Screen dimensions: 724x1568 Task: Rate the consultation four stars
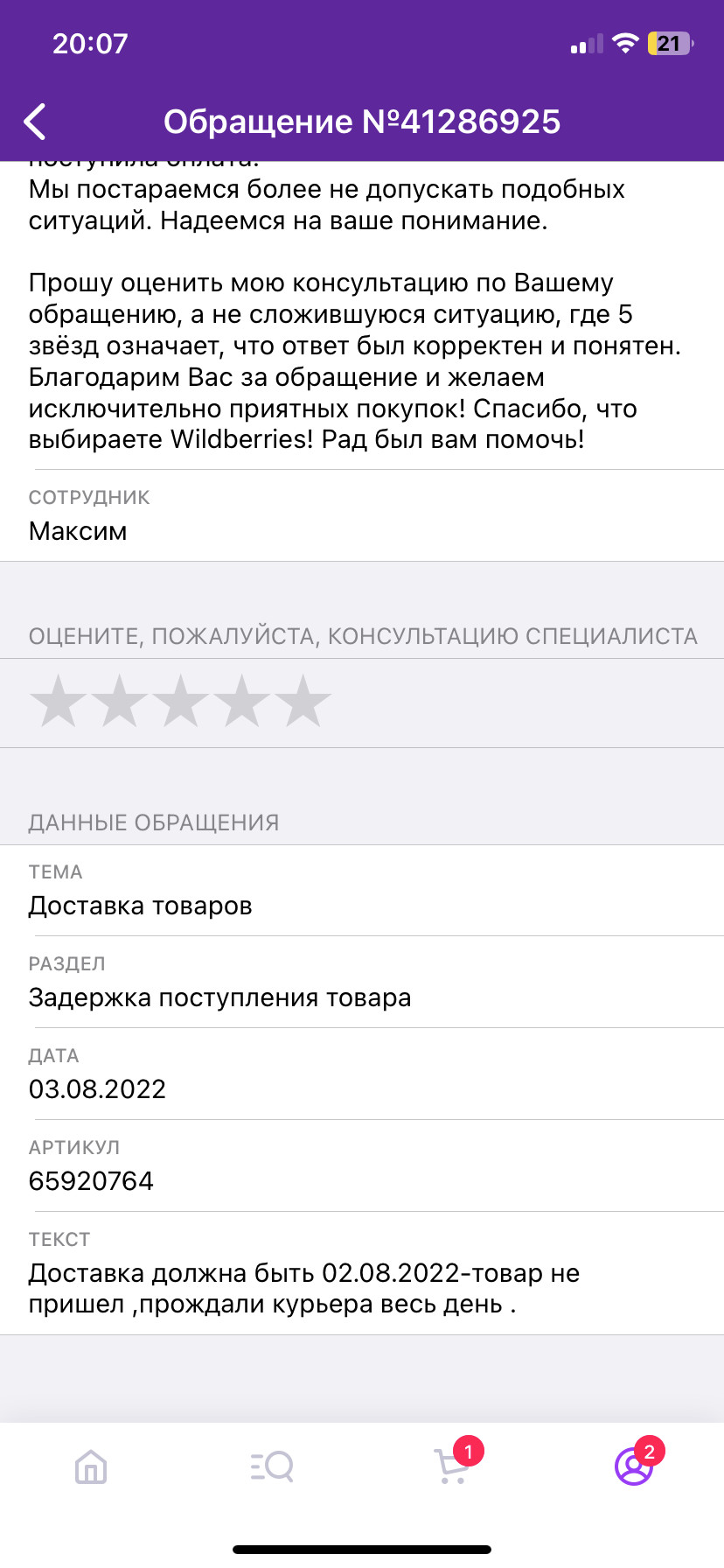[242, 702]
